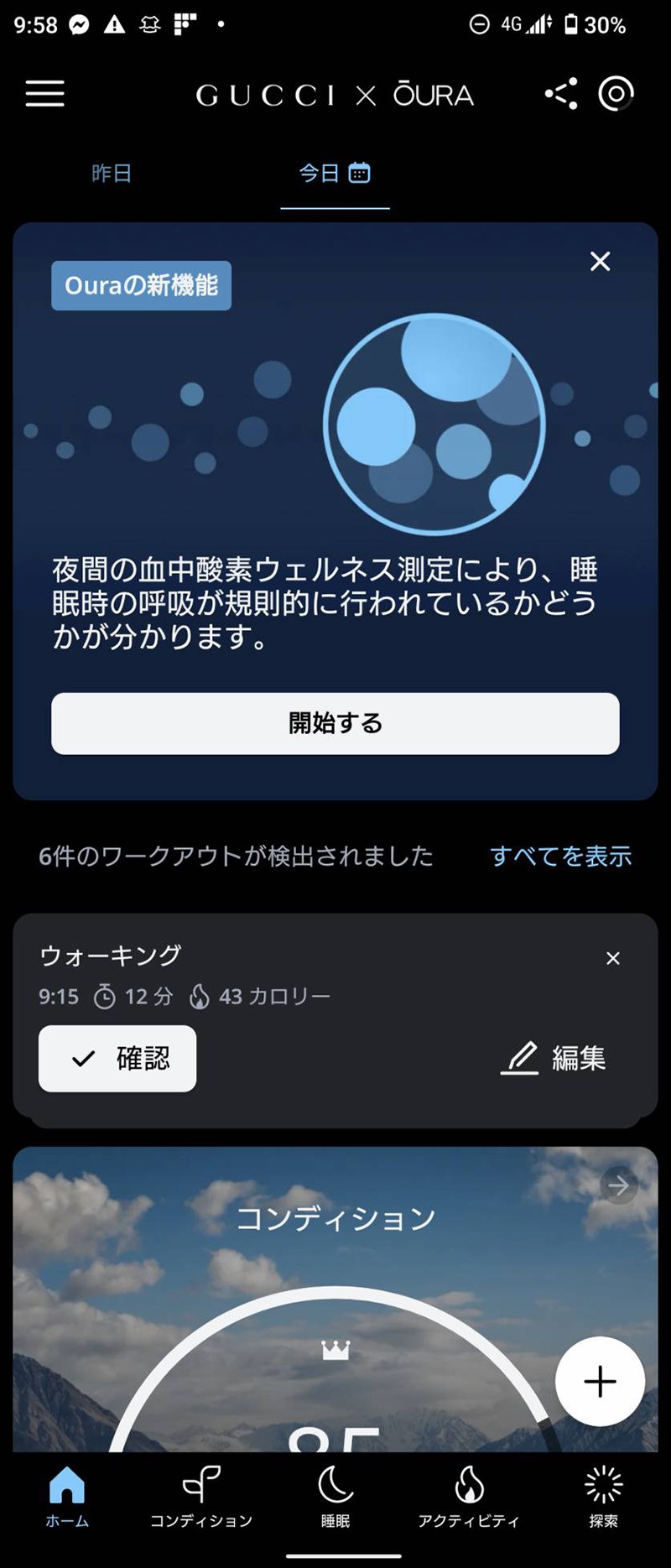Dismiss the Ouraの新機能 banner
671x1568 pixels.
(x=600, y=262)
